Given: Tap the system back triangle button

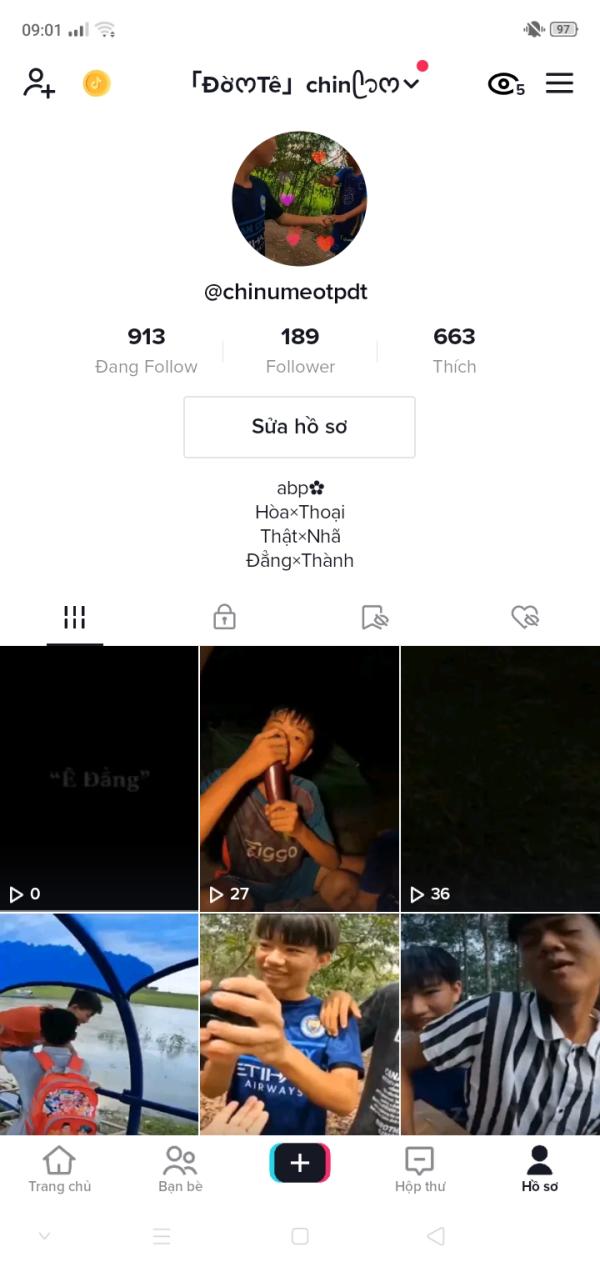Looking at the screenshot, I should click(x=435, y=1236).
